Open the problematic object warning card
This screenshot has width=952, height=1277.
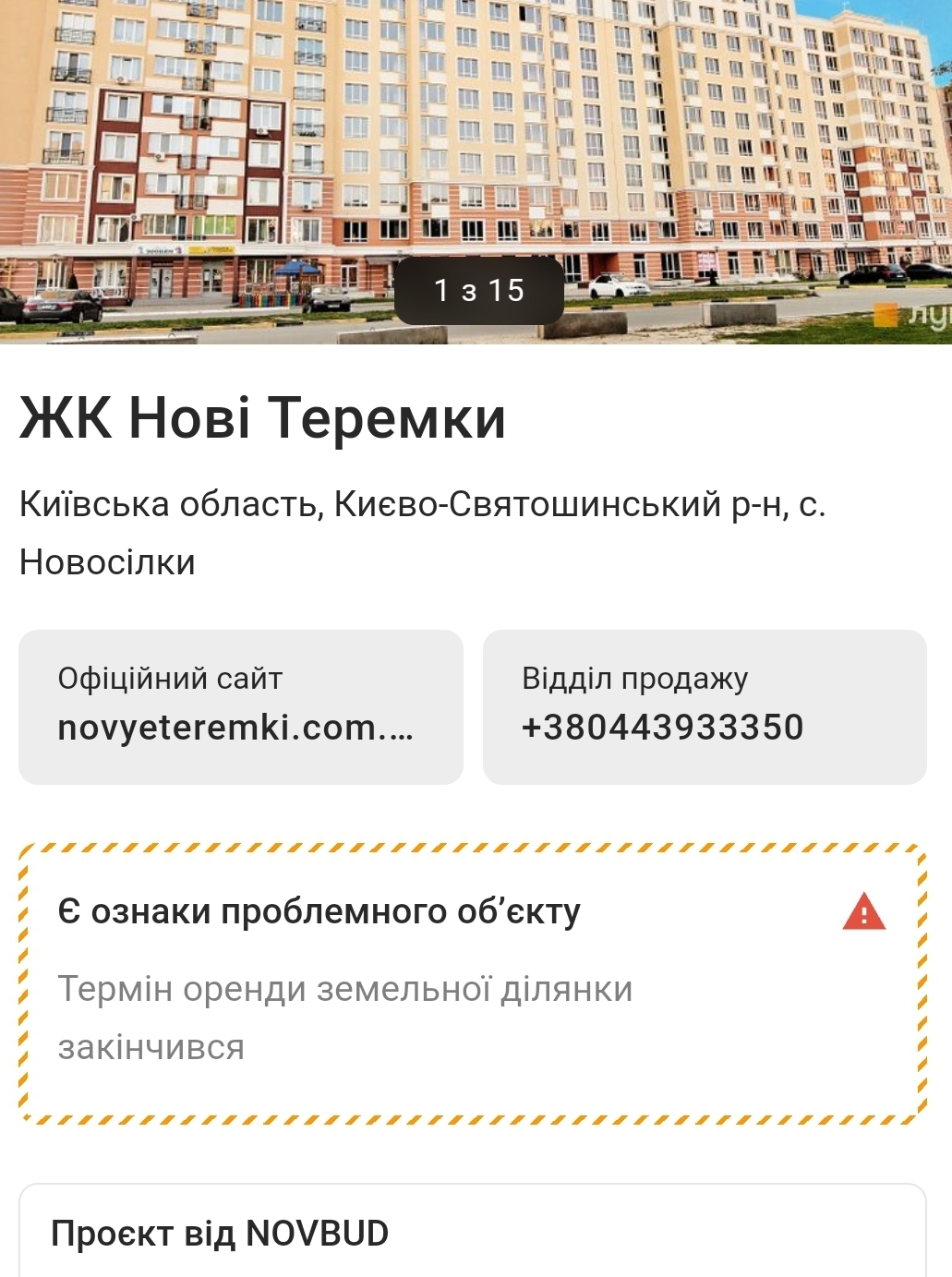click(x=472, y=982)
